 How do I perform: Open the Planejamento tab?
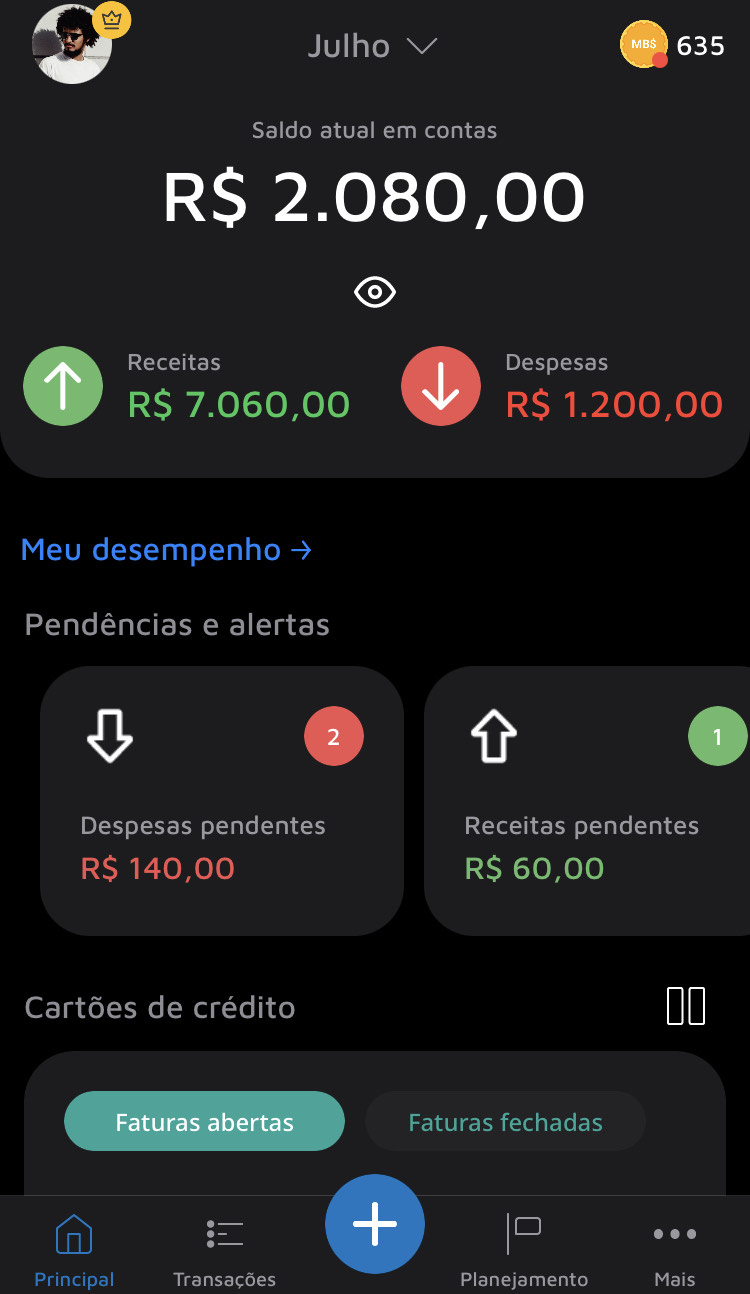tap(524, 1250)
